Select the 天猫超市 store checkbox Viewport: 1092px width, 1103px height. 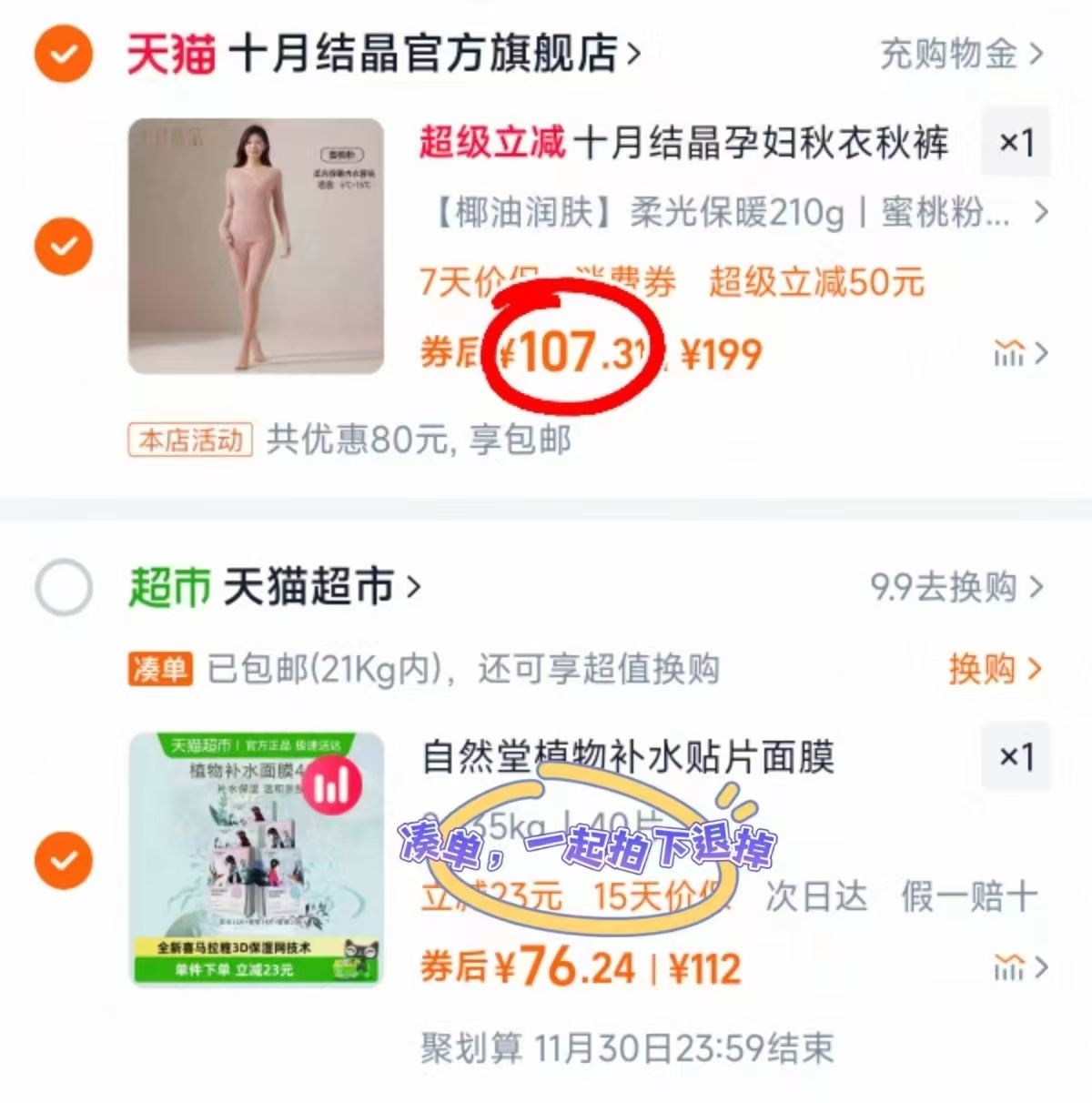(63, 587)
